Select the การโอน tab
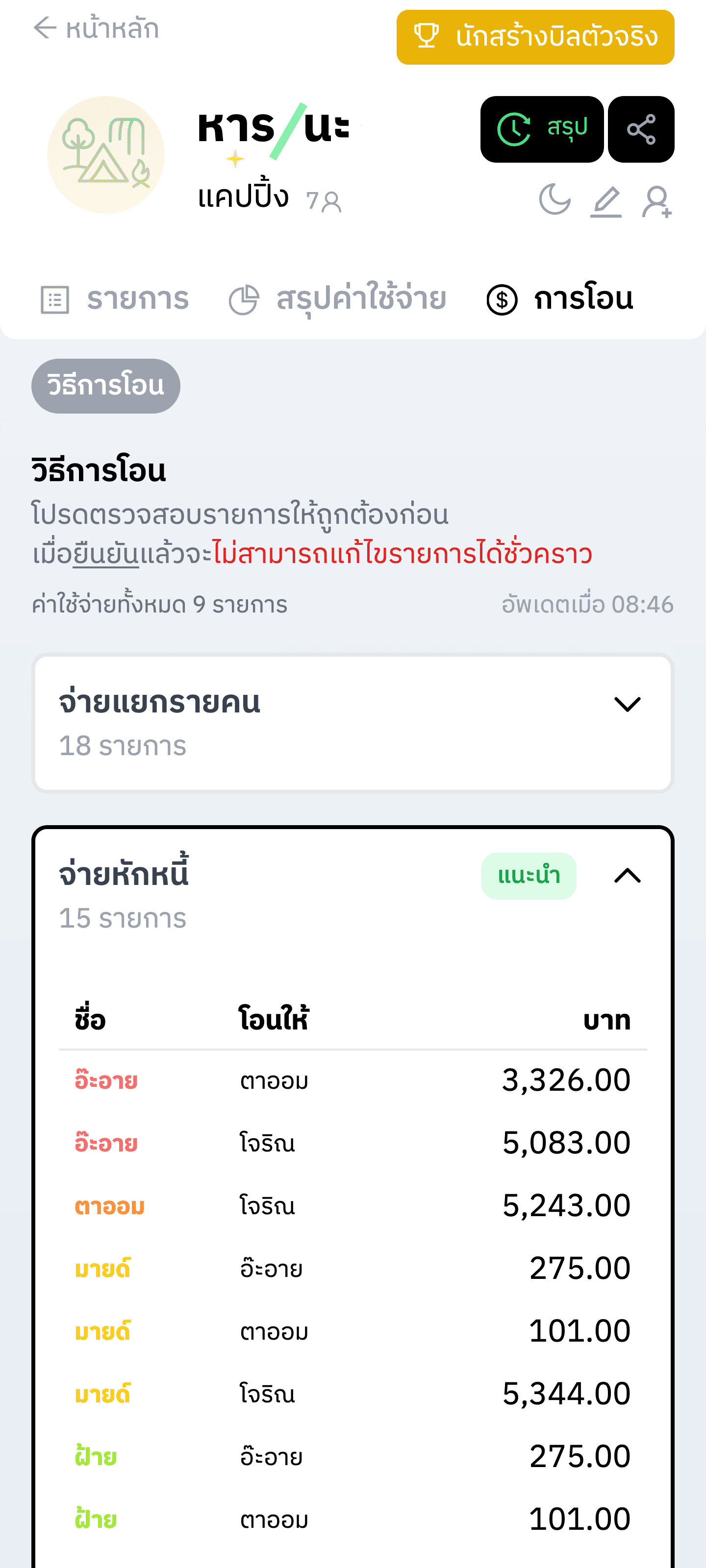Screen dimensions: 706x1568 (560, 299)
